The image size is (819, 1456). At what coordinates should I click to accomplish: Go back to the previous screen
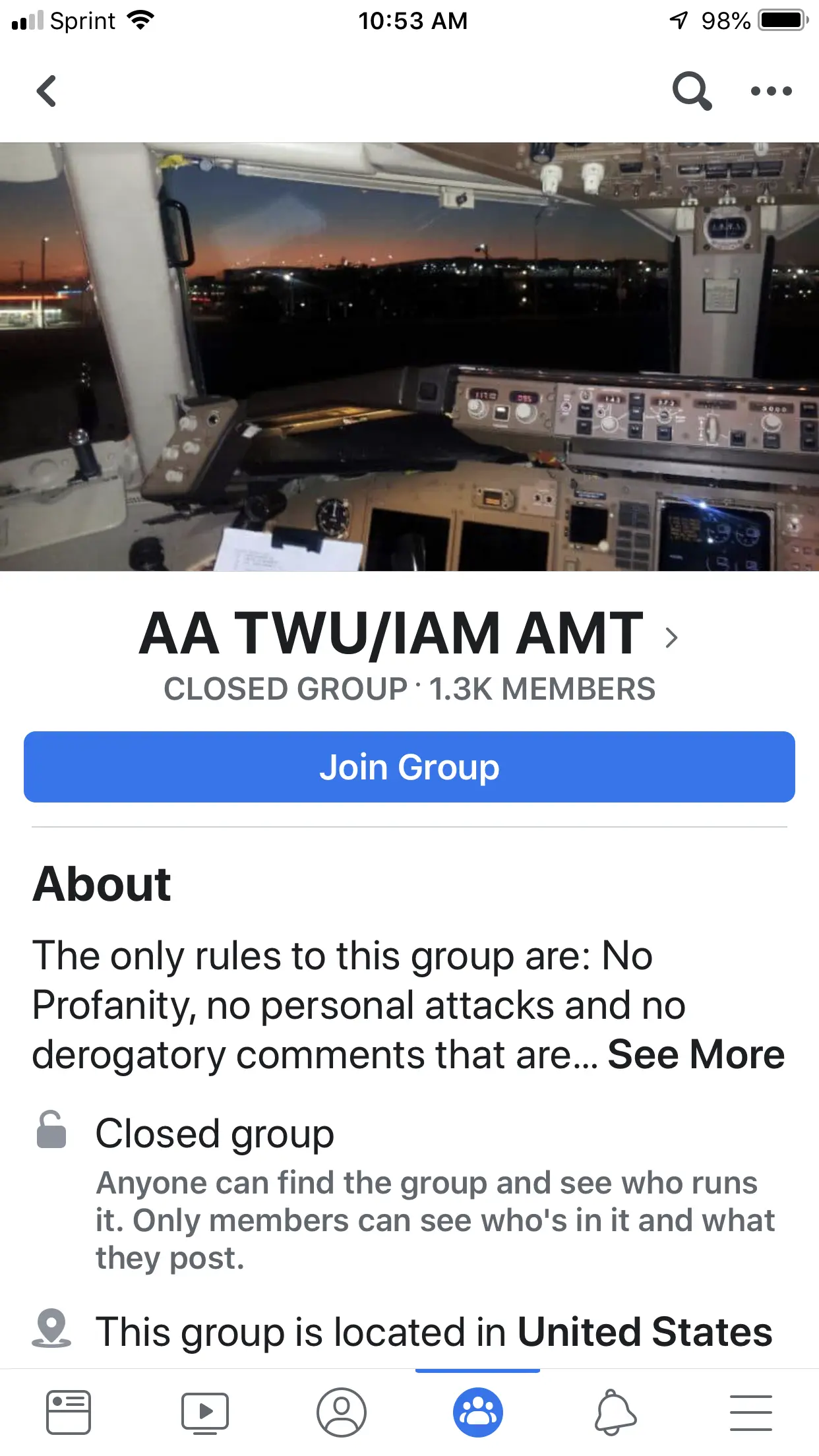(46, 91)
